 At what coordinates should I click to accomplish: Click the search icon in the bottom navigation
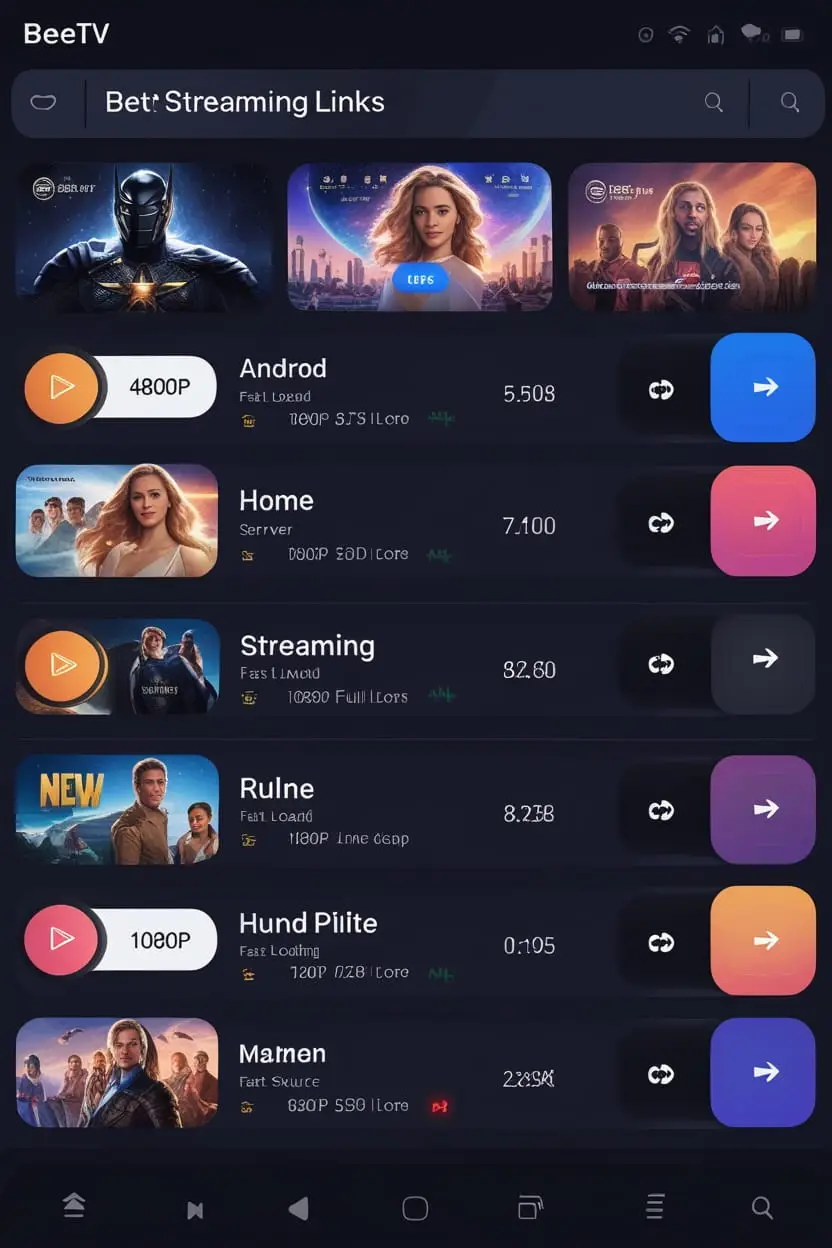(762, 1206)
